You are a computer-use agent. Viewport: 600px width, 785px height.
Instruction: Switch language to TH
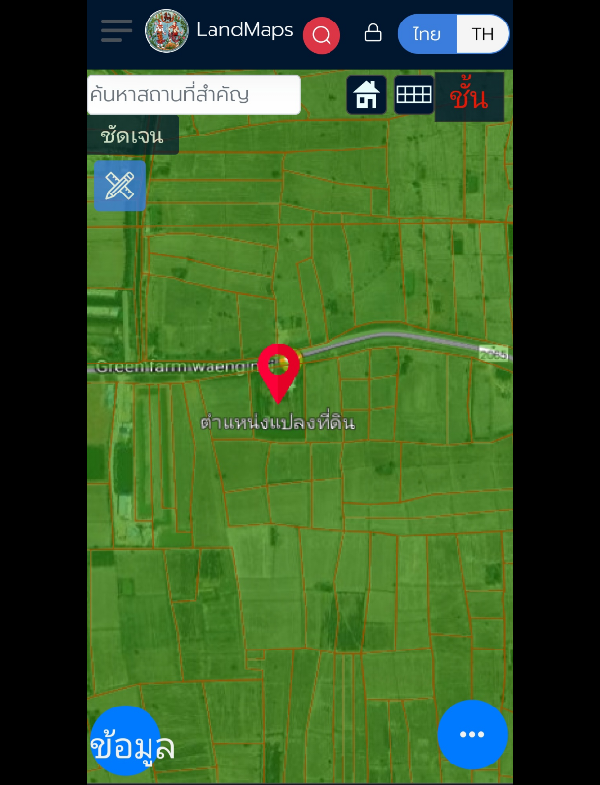tap(483, 34)
